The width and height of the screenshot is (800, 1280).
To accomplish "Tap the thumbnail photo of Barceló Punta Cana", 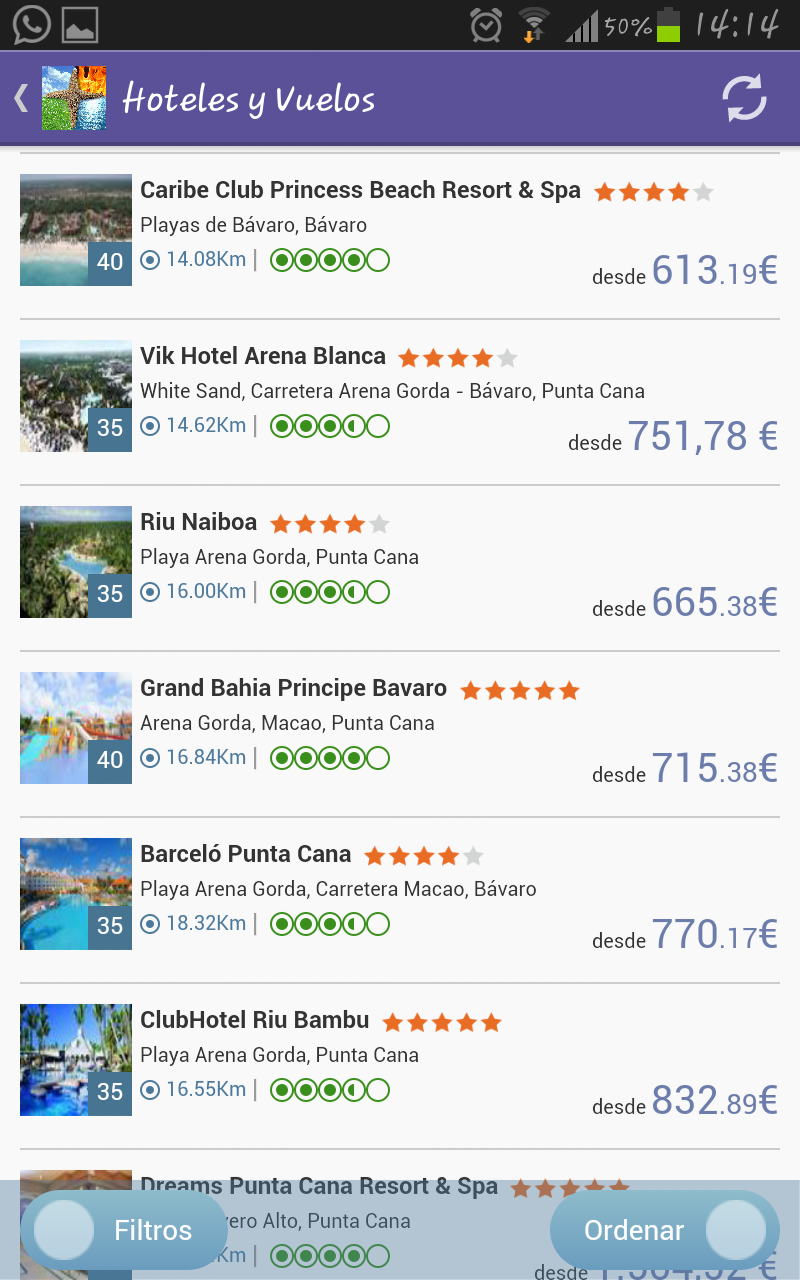I will 75,893.
